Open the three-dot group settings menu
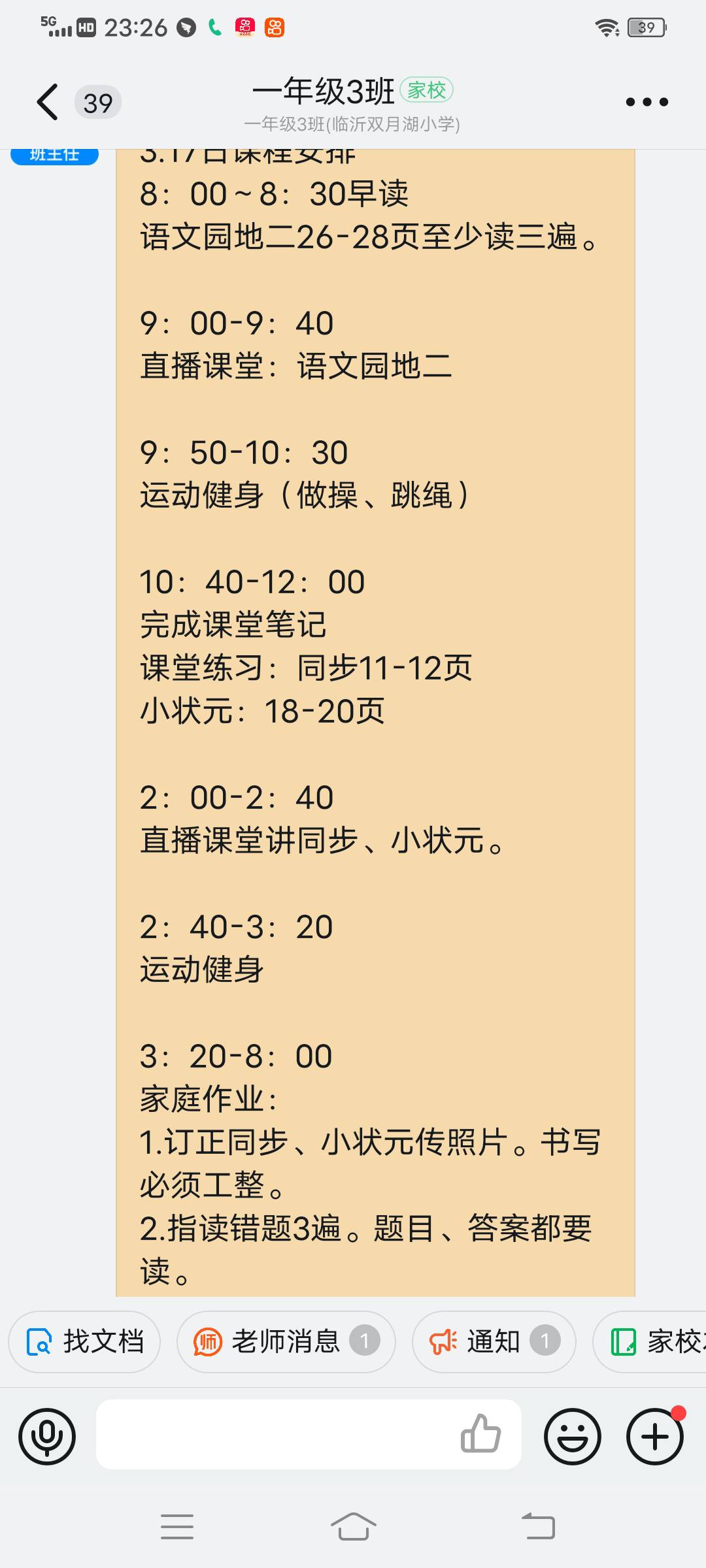Screen dimensions: 706x1568 (647, 101)
